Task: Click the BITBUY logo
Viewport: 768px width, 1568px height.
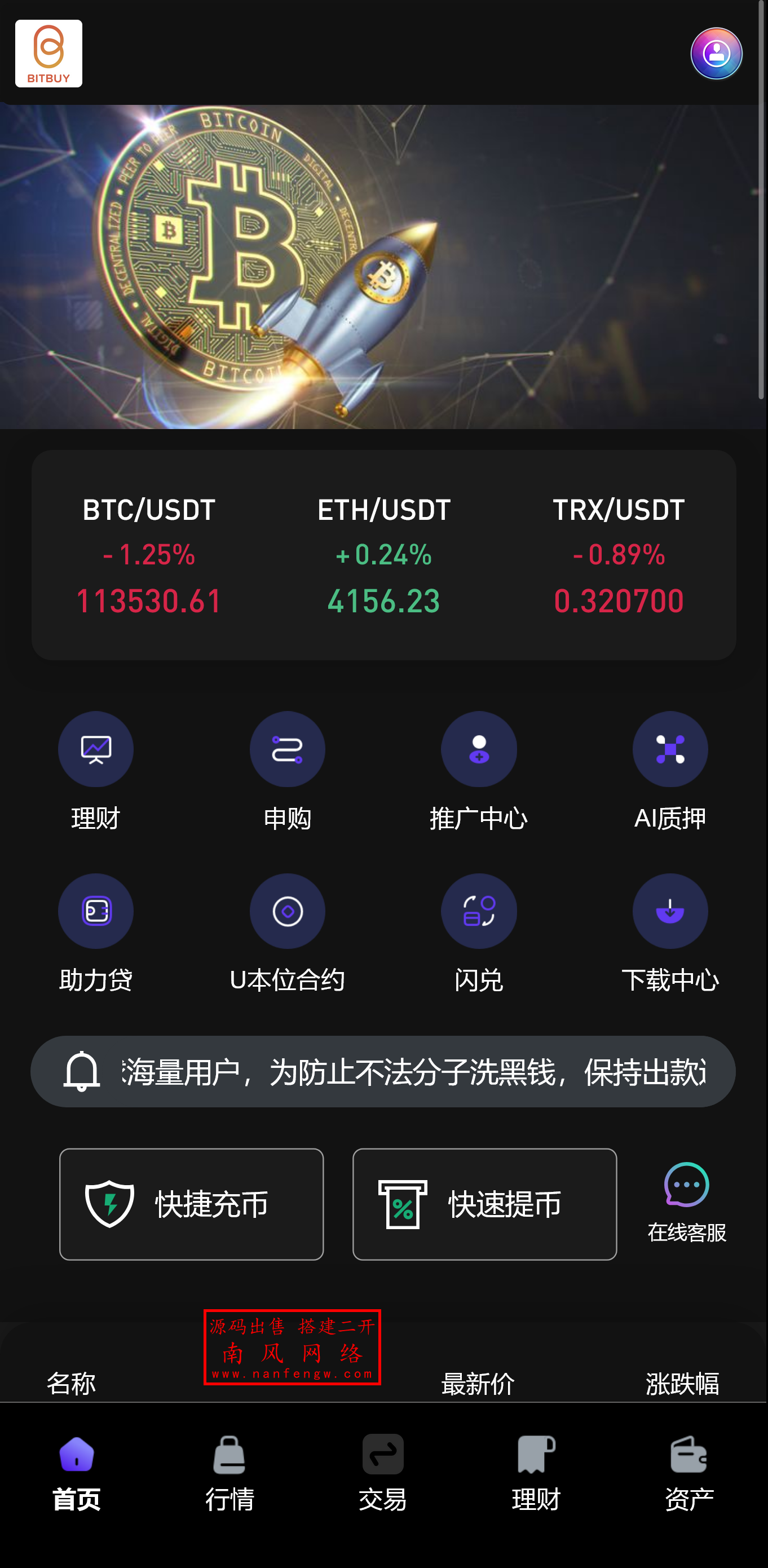Action: [x=48, y=54]
